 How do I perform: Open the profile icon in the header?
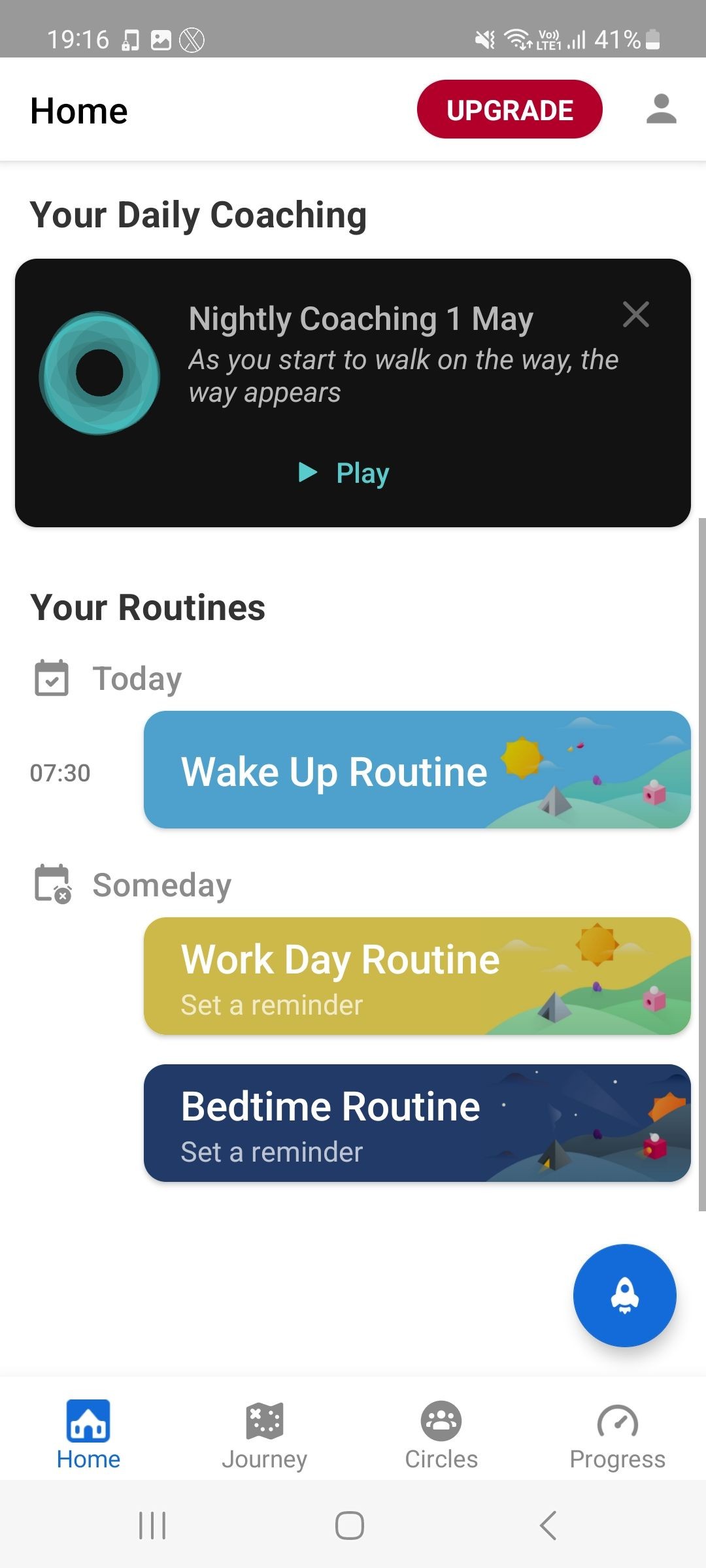[x=661, y=109]
